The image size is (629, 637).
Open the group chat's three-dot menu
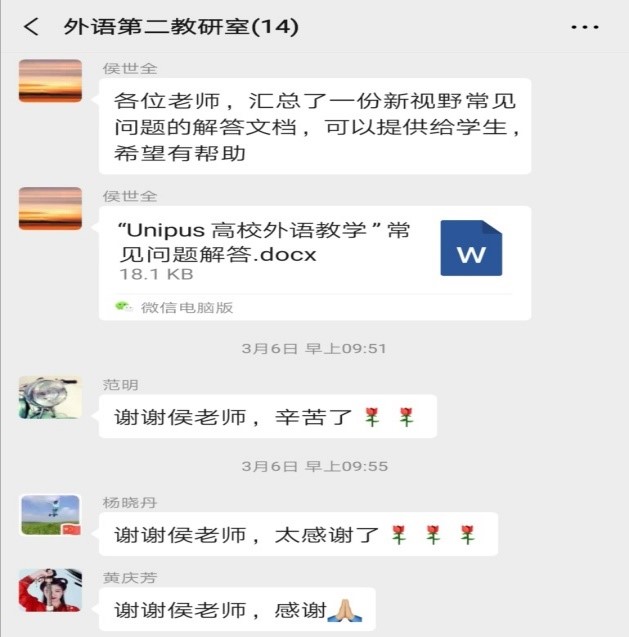(585, 27)
